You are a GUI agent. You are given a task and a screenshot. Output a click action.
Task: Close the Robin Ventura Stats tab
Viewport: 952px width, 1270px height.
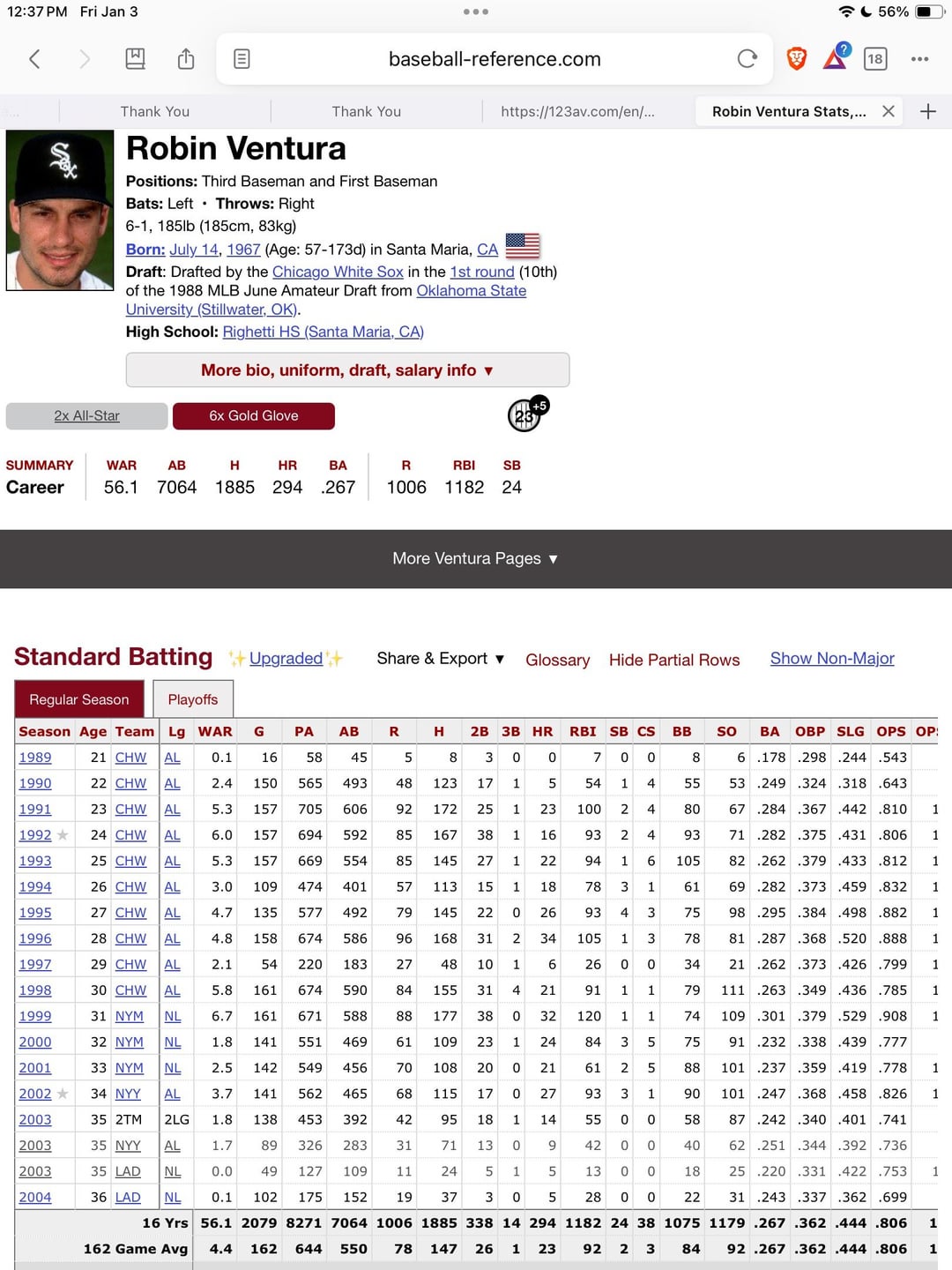(889, 111)
